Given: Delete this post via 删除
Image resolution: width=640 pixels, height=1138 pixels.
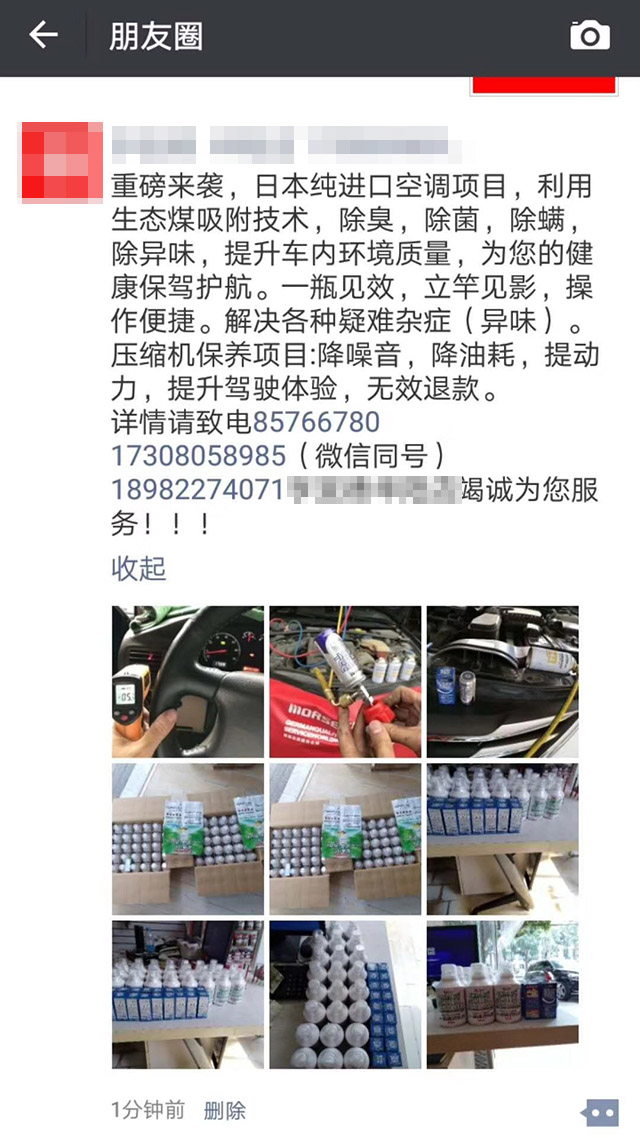Looking at the screenshot, I should (x=224, y=1110).
